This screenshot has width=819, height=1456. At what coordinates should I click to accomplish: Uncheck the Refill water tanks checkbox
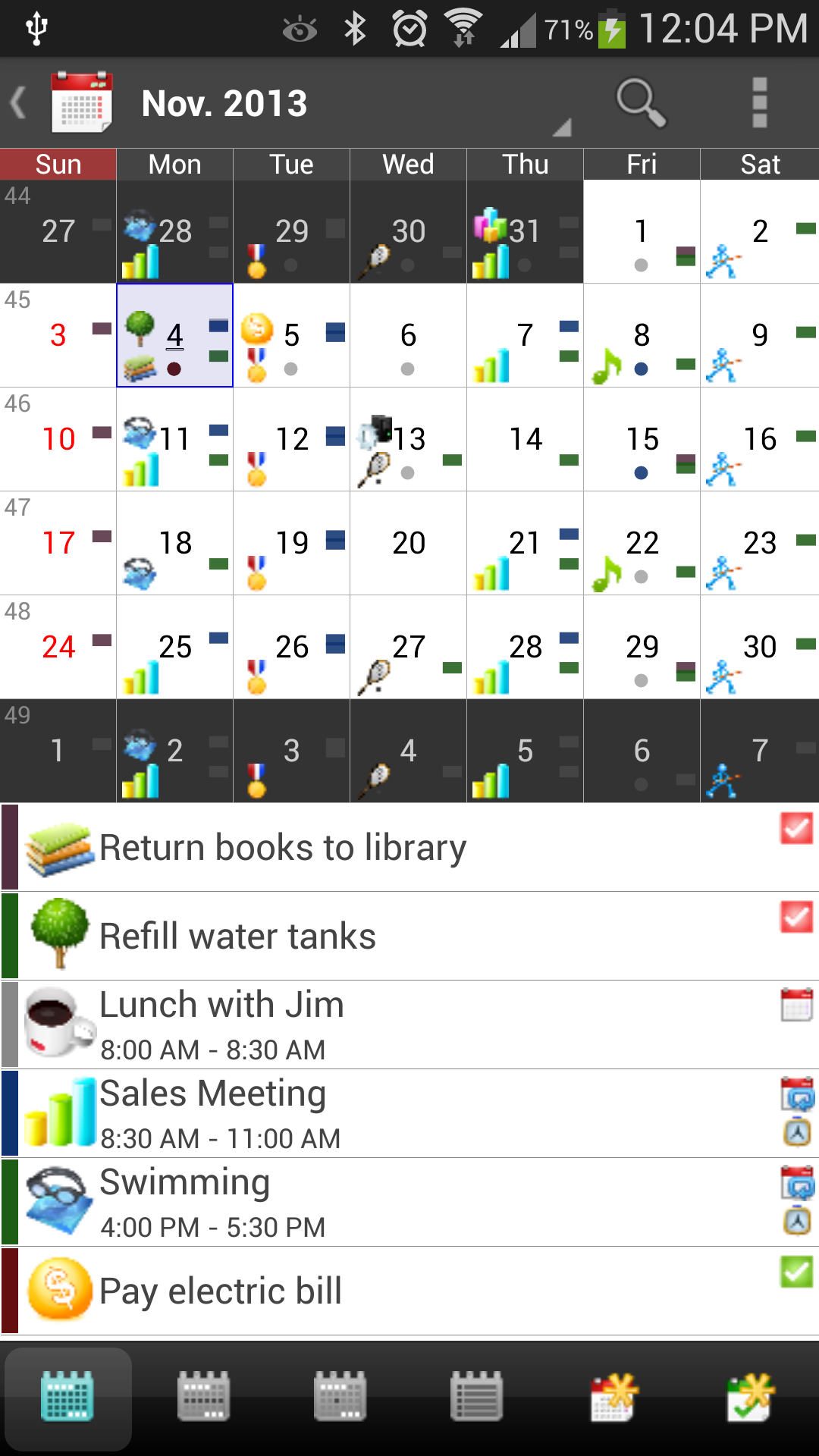point(795,917)
